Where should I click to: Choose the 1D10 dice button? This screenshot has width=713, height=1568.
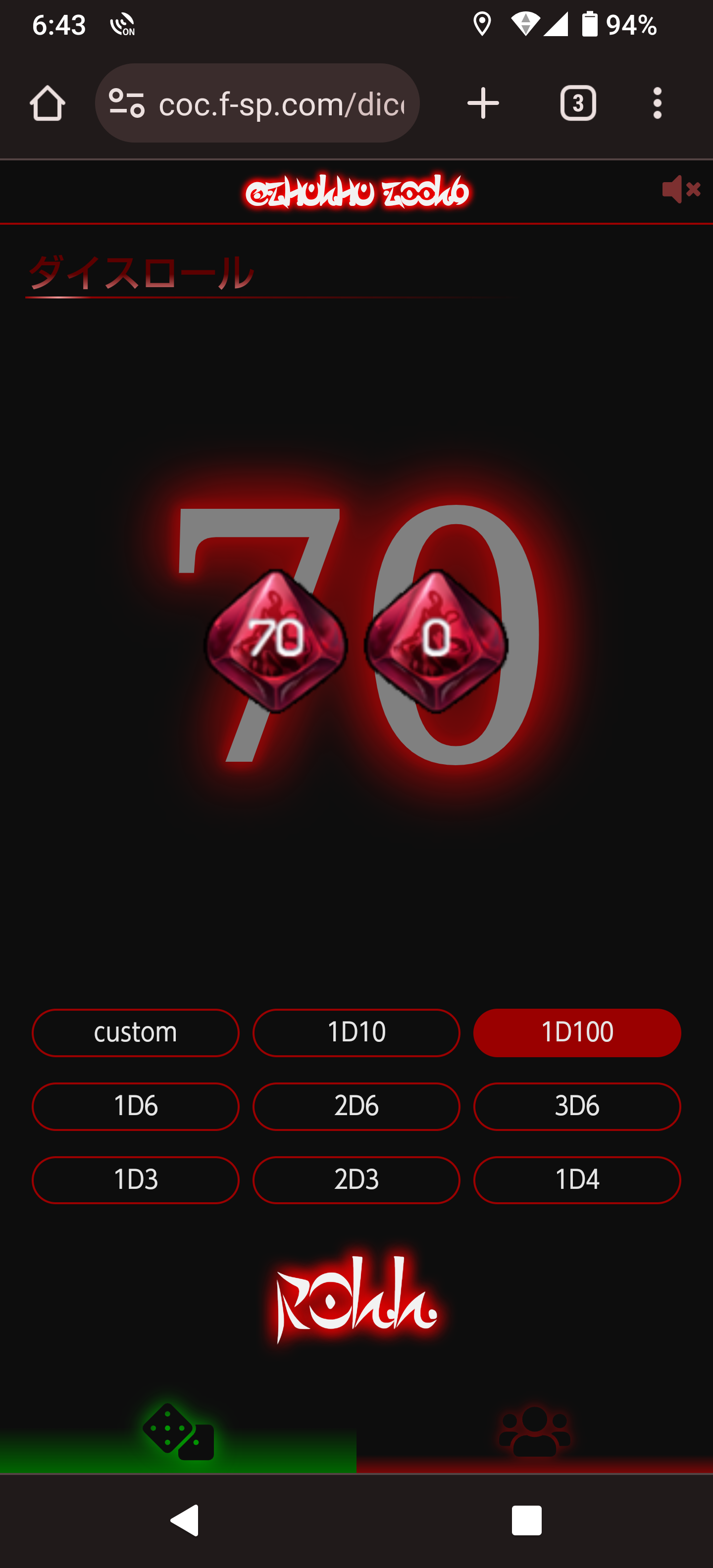coord(356,1032)
